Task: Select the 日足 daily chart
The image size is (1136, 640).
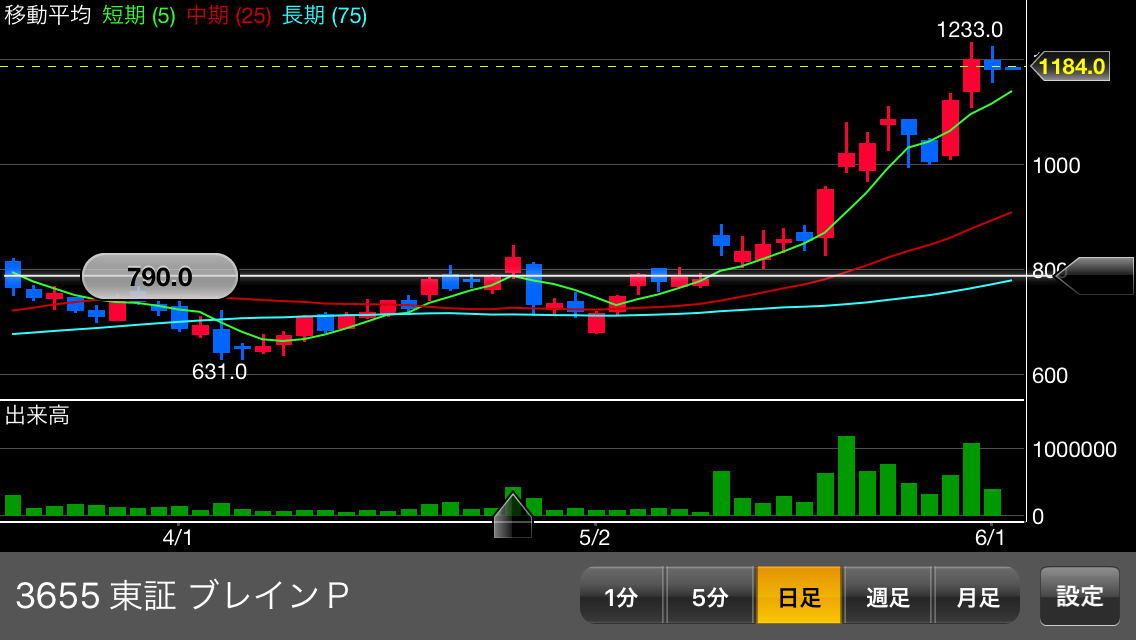Action: [x=799, y=597]
